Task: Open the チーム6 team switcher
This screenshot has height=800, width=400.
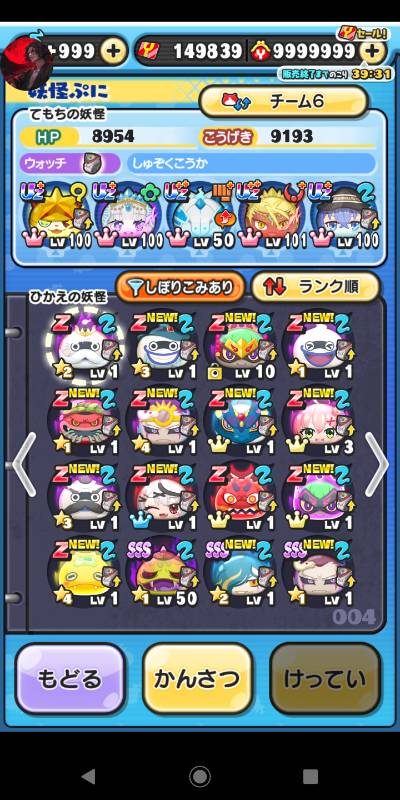Action: point(283,101)
